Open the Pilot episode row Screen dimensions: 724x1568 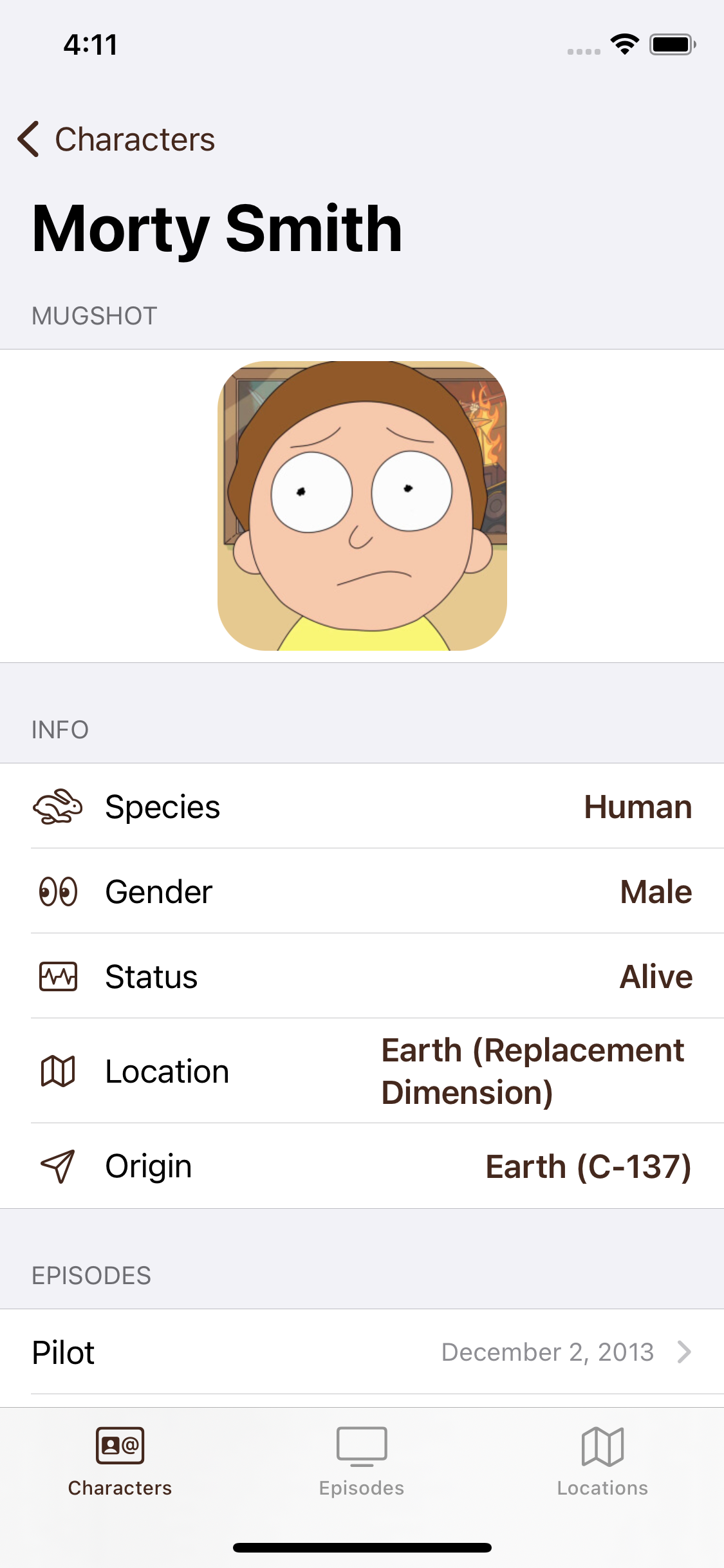(362, 1352)
